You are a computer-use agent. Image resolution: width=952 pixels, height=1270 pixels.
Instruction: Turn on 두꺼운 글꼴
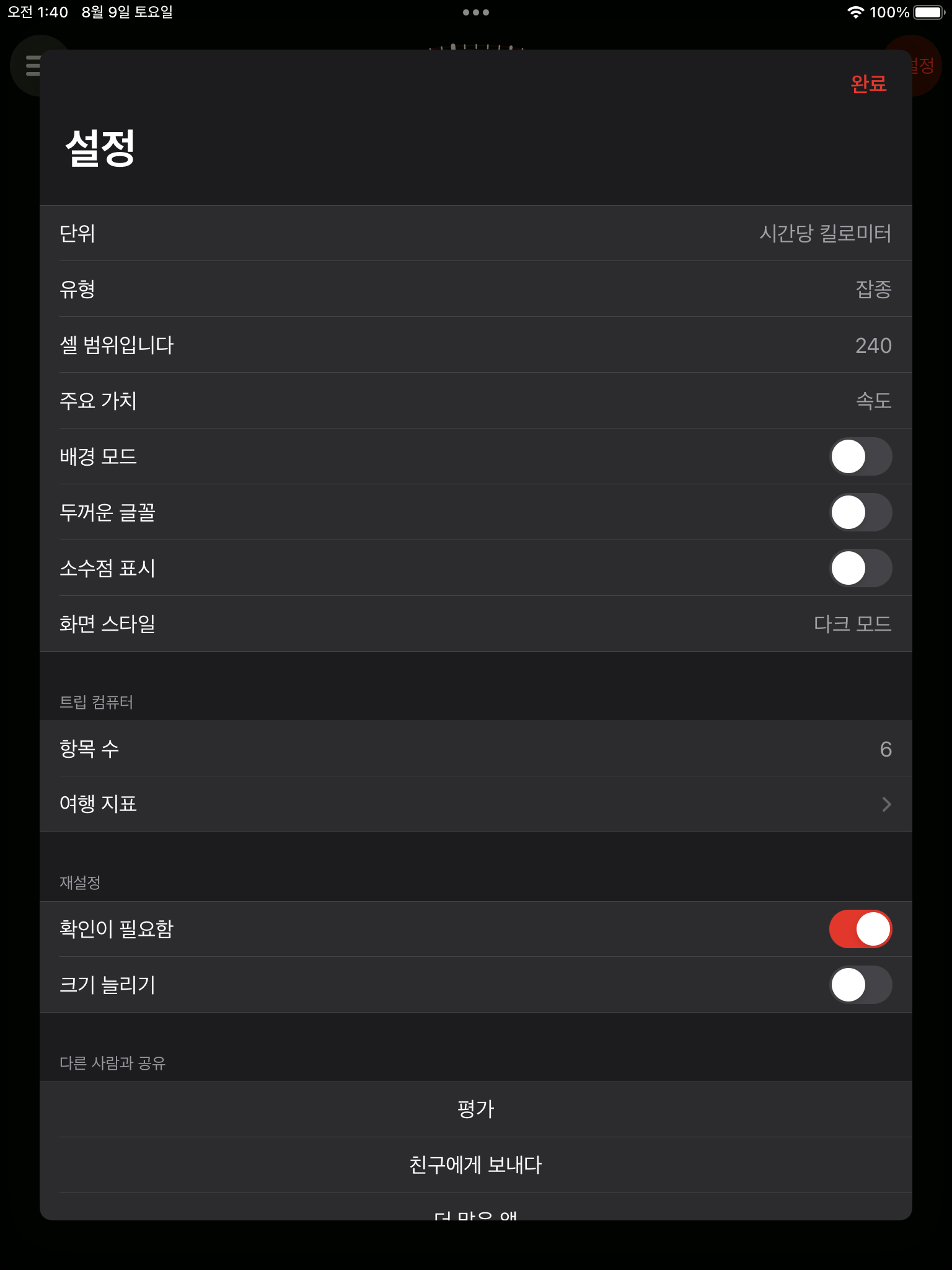coord(861,513)
